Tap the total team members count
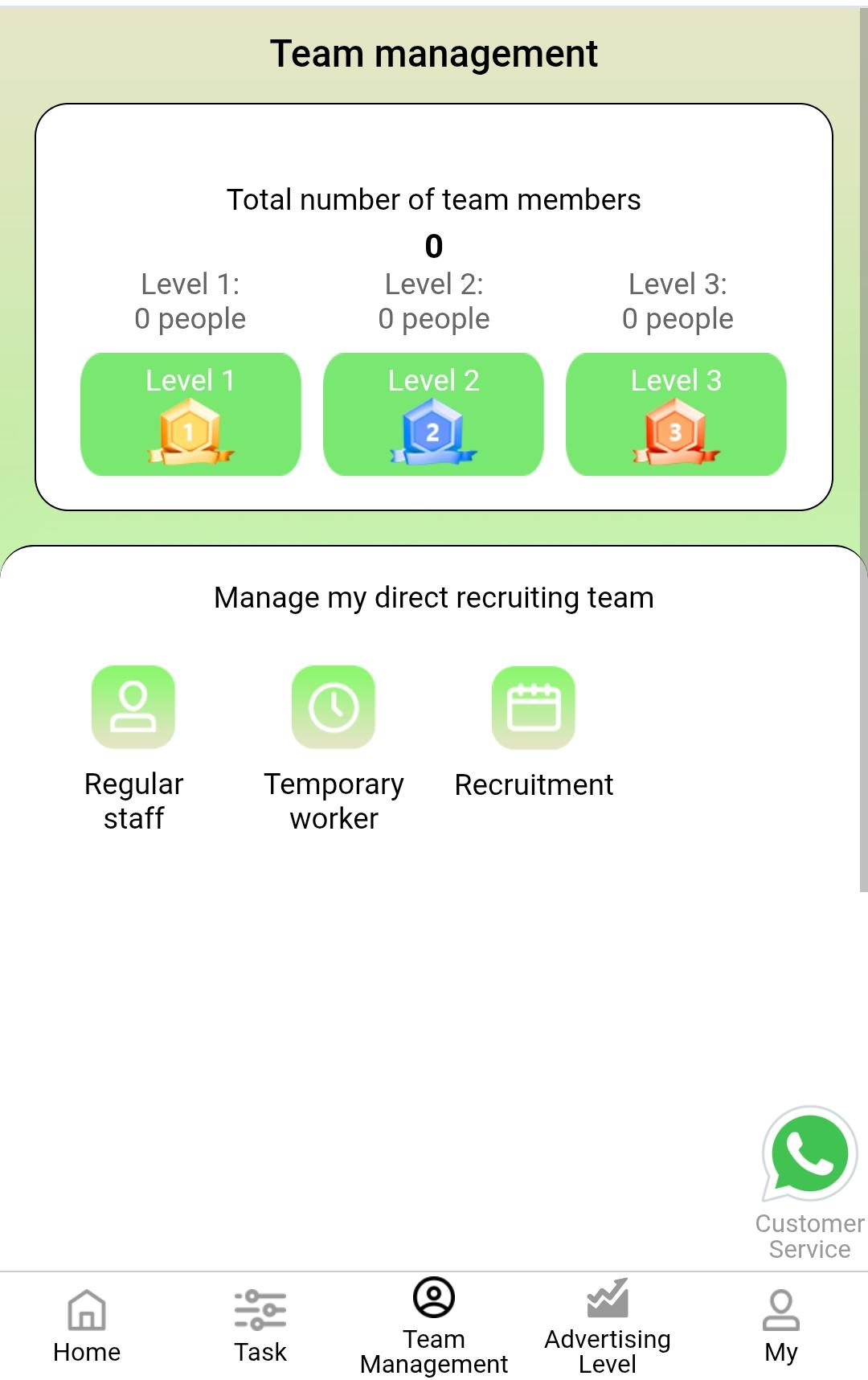Screen dimensions: 868x1380 click(433, 247)
